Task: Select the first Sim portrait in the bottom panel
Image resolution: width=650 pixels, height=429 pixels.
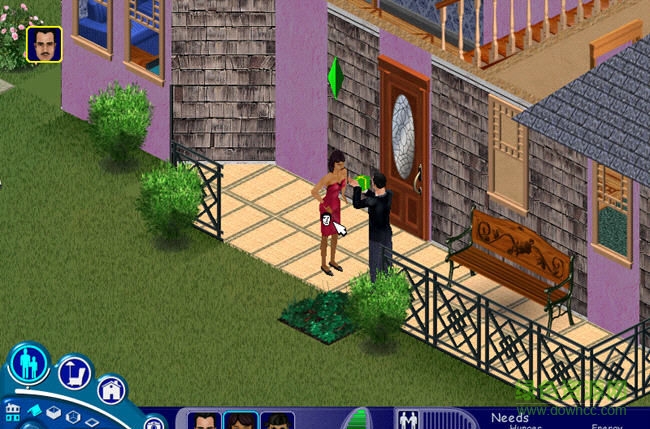Action: click(x=205, y=421)
